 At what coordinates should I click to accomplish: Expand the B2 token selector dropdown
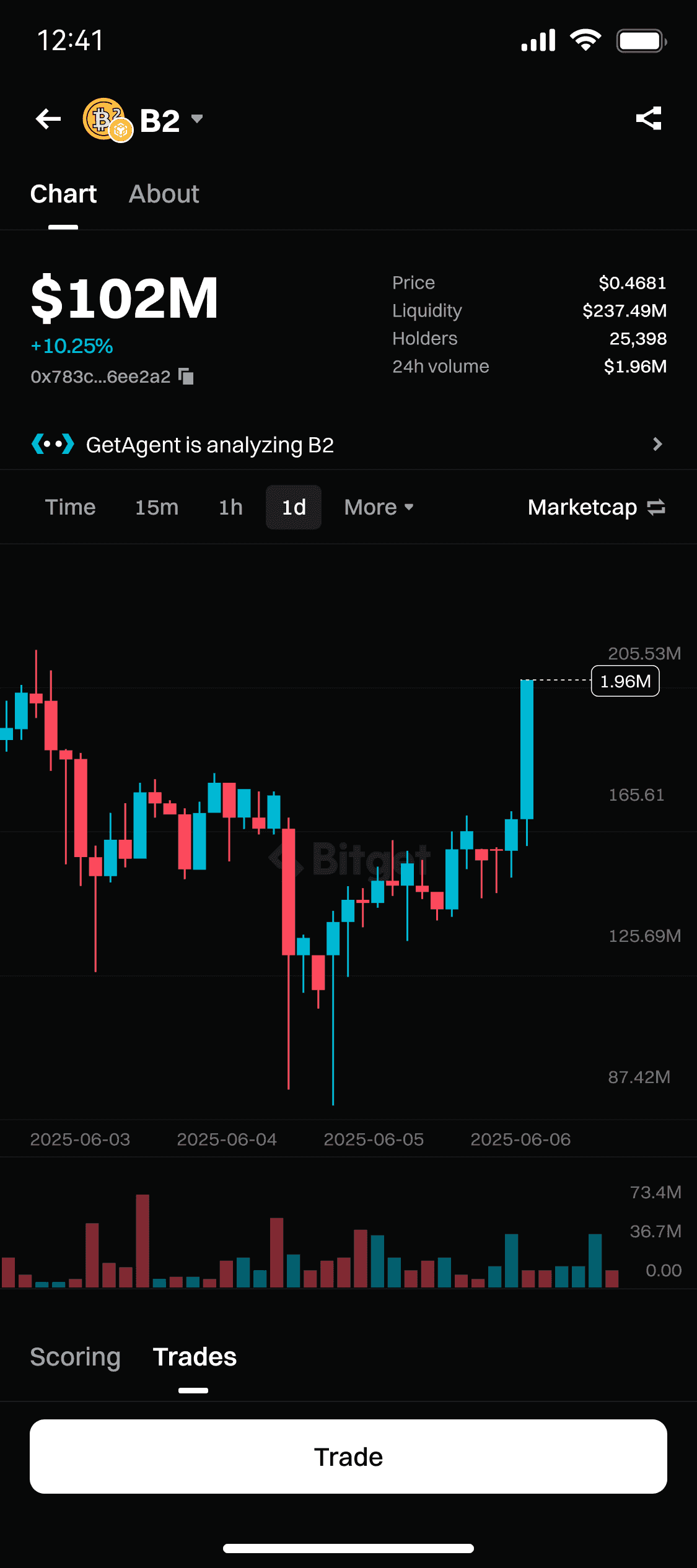tap(197, 119)
